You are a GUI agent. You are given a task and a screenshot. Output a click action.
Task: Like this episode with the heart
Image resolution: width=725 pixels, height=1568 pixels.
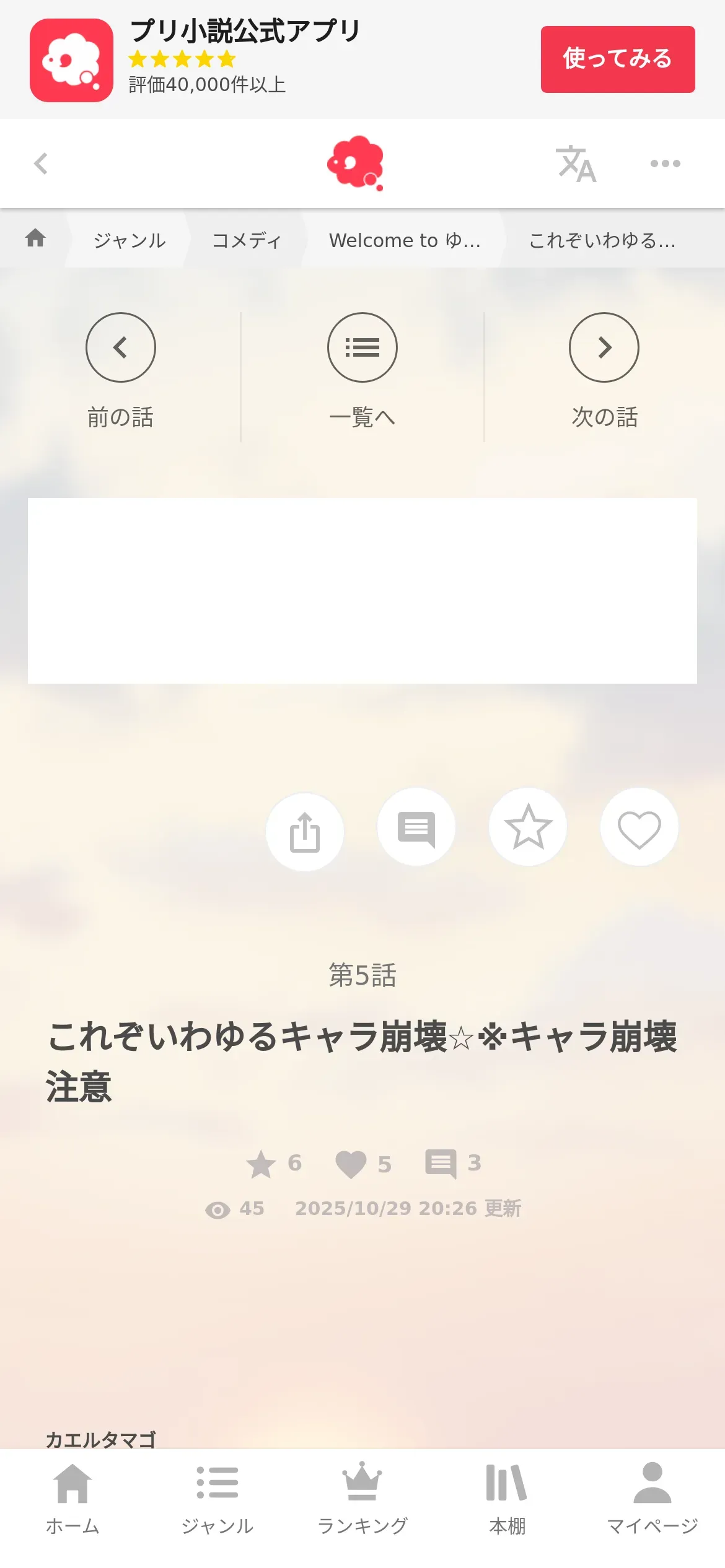pyautogui.click(x=639, y=827)
